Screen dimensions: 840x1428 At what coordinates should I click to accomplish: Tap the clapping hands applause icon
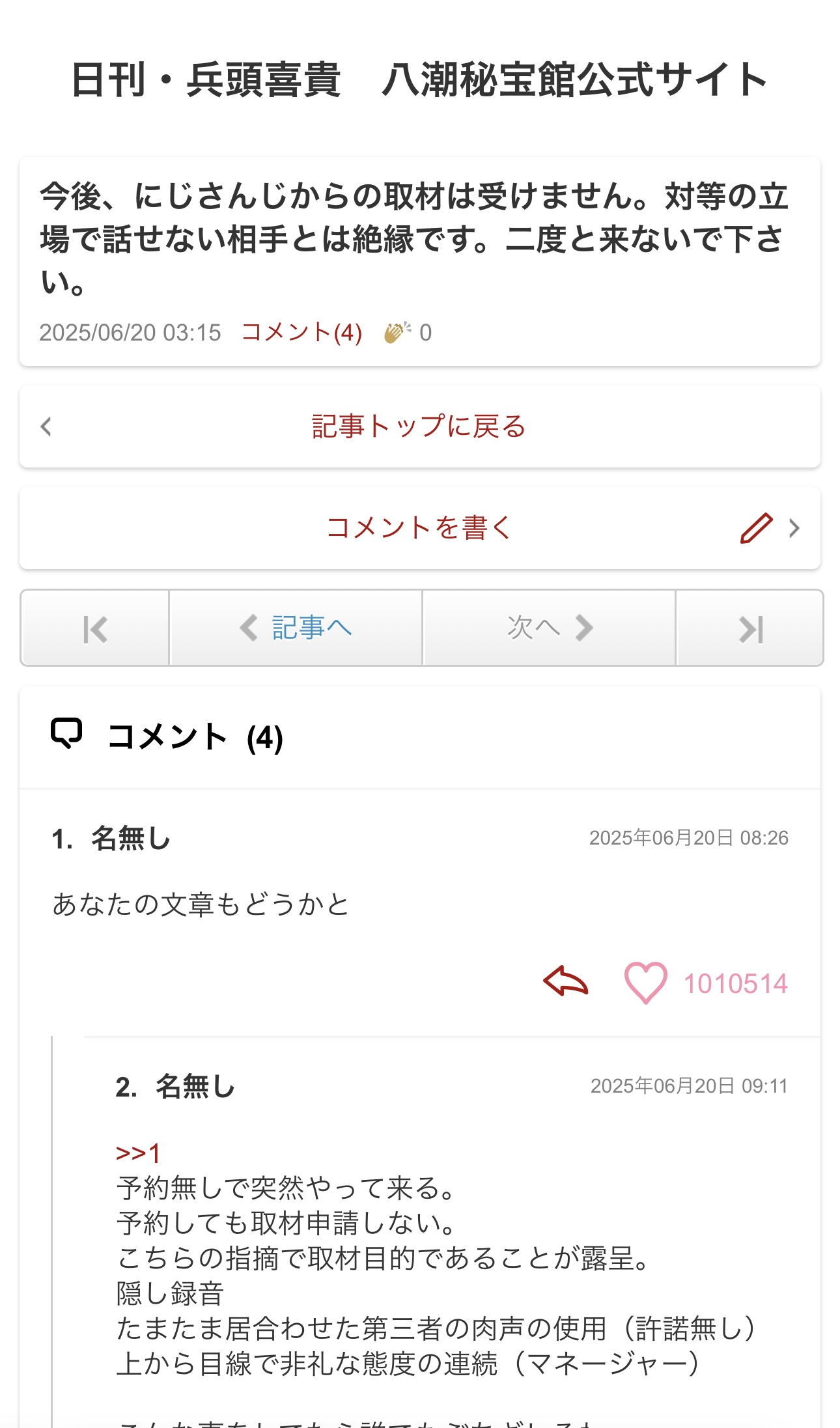click(397, 332)
